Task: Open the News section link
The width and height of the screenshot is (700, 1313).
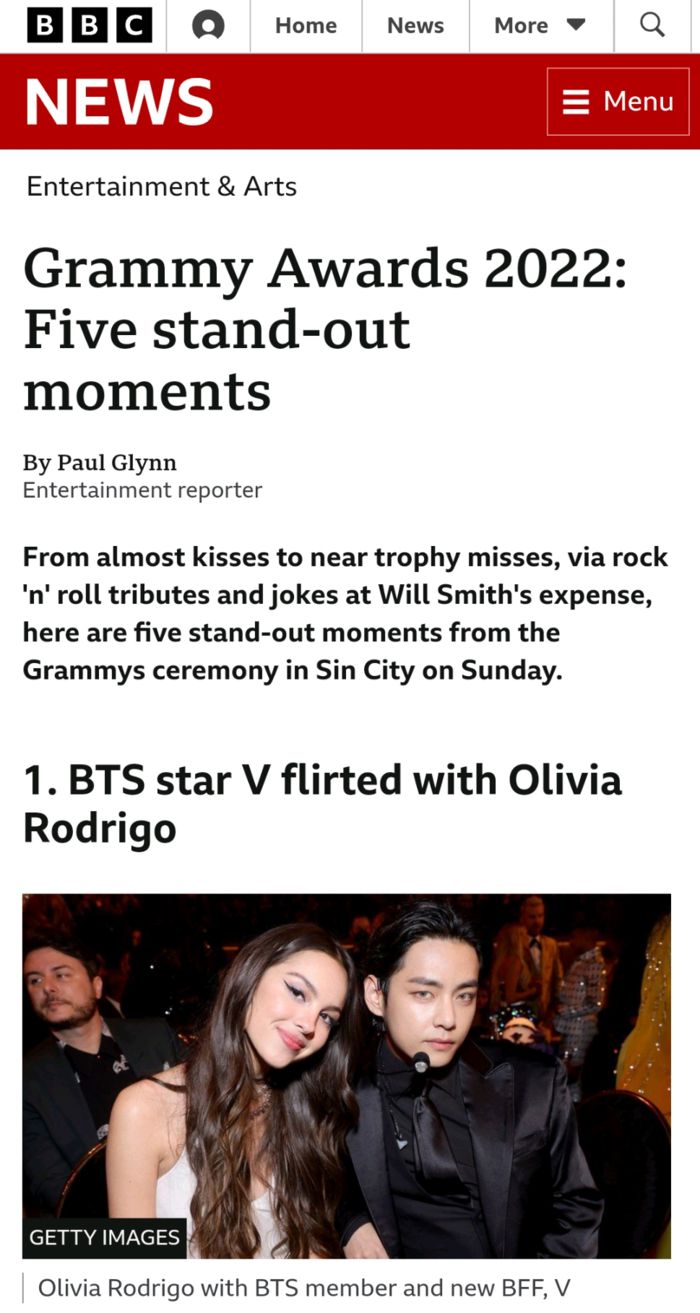Action: pyautogui.click(x=415, y=26)
